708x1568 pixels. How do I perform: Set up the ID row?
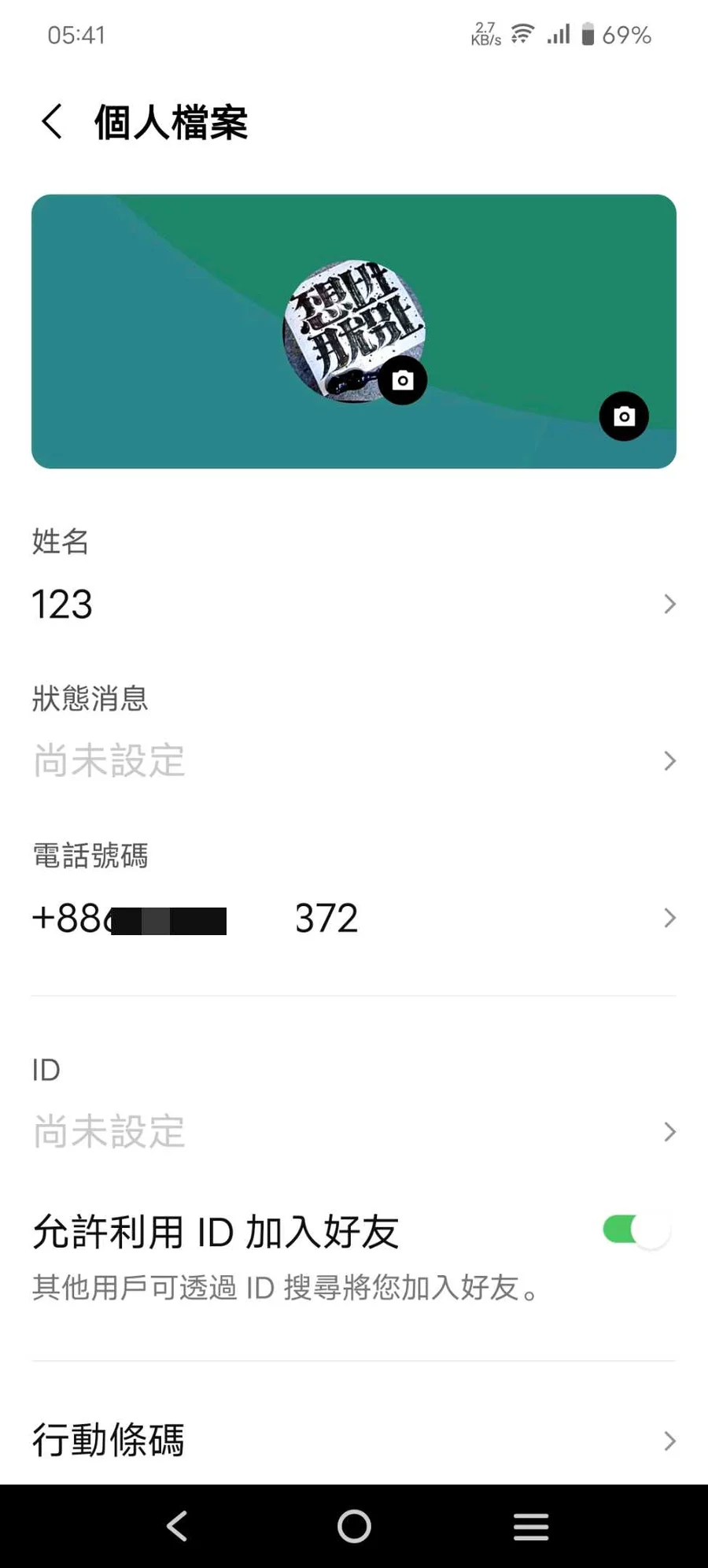(354, 1108)
